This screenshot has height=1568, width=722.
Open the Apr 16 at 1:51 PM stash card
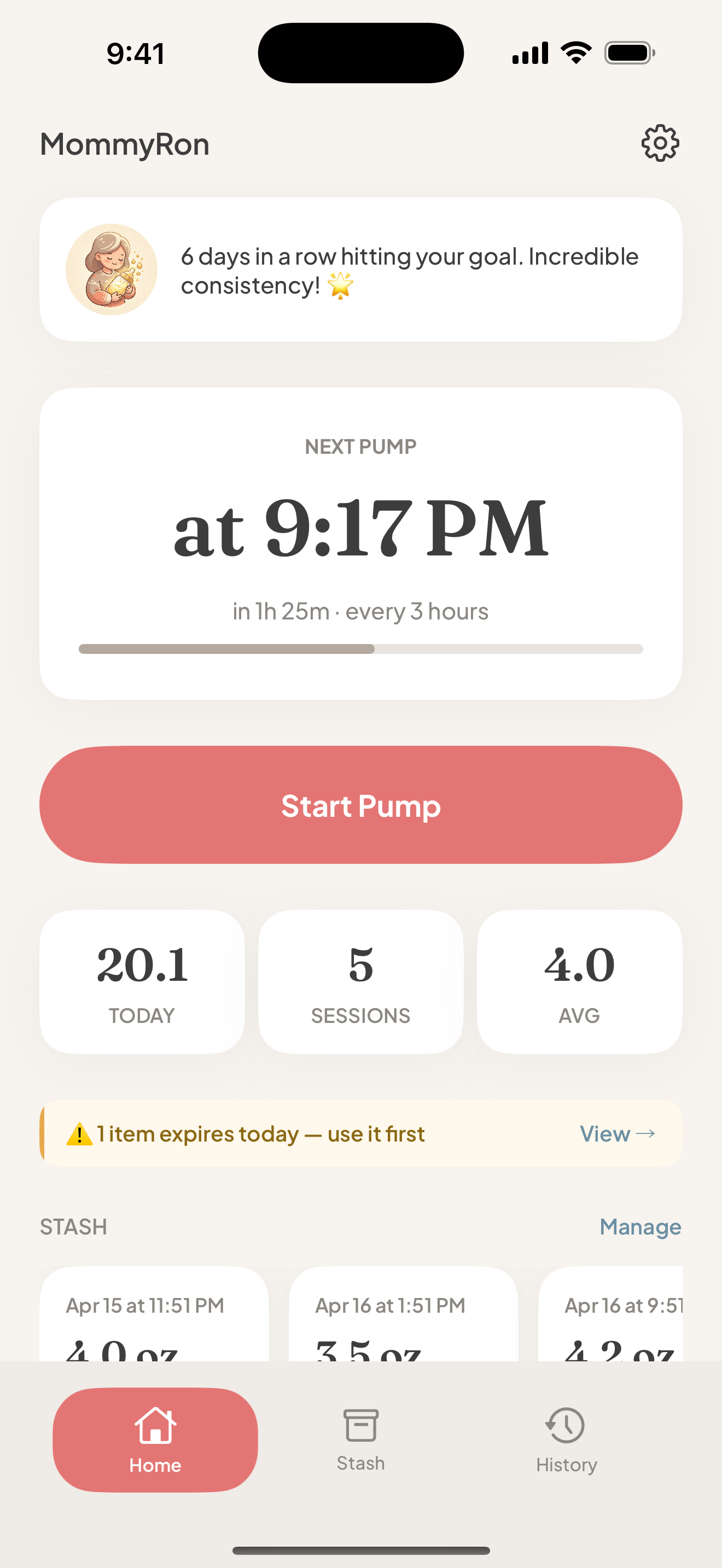coord(403,1315)
